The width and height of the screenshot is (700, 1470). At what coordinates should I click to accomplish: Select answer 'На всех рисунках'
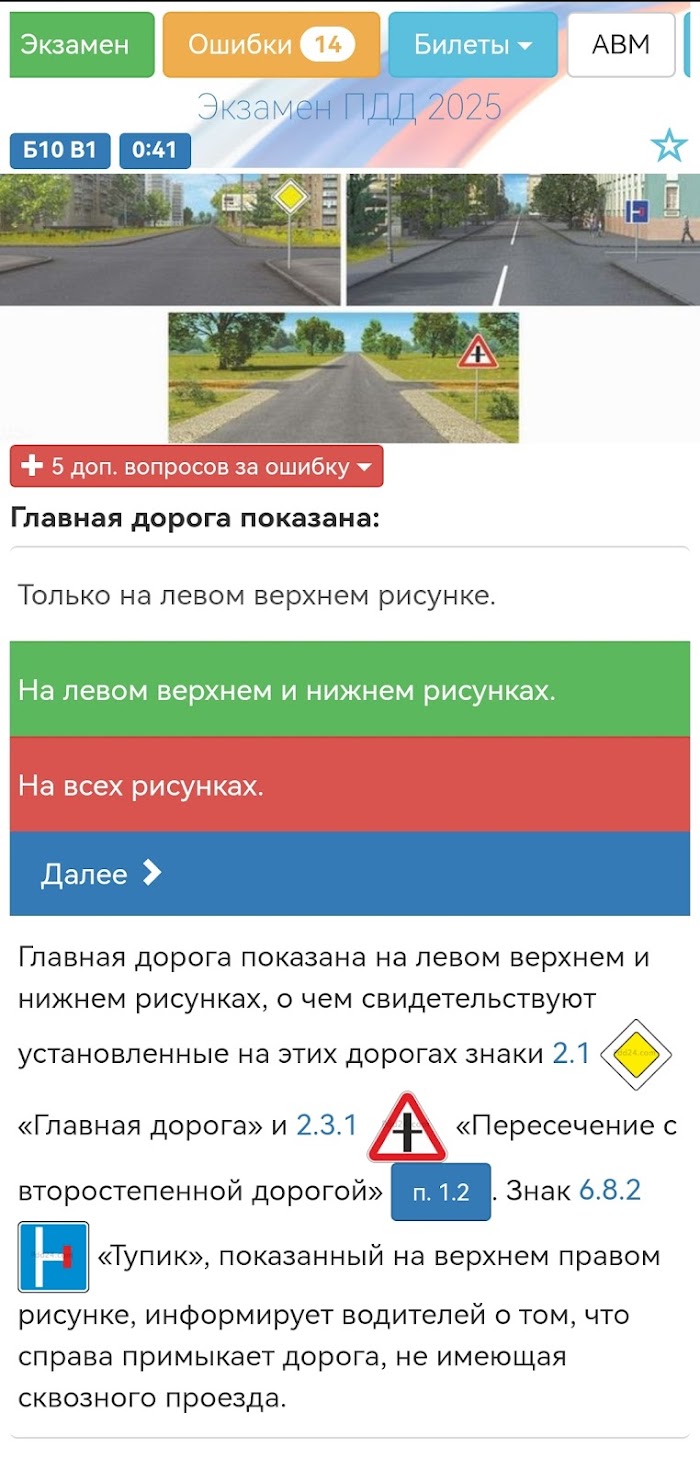coord(350,785)
